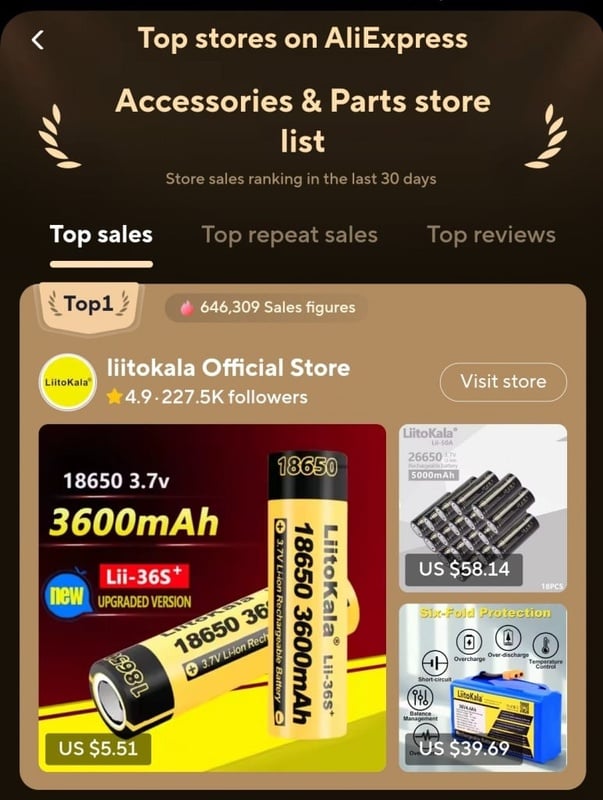Switch to the Top repeat sales tab
This screenshot has height=800, width=603.
289,235
